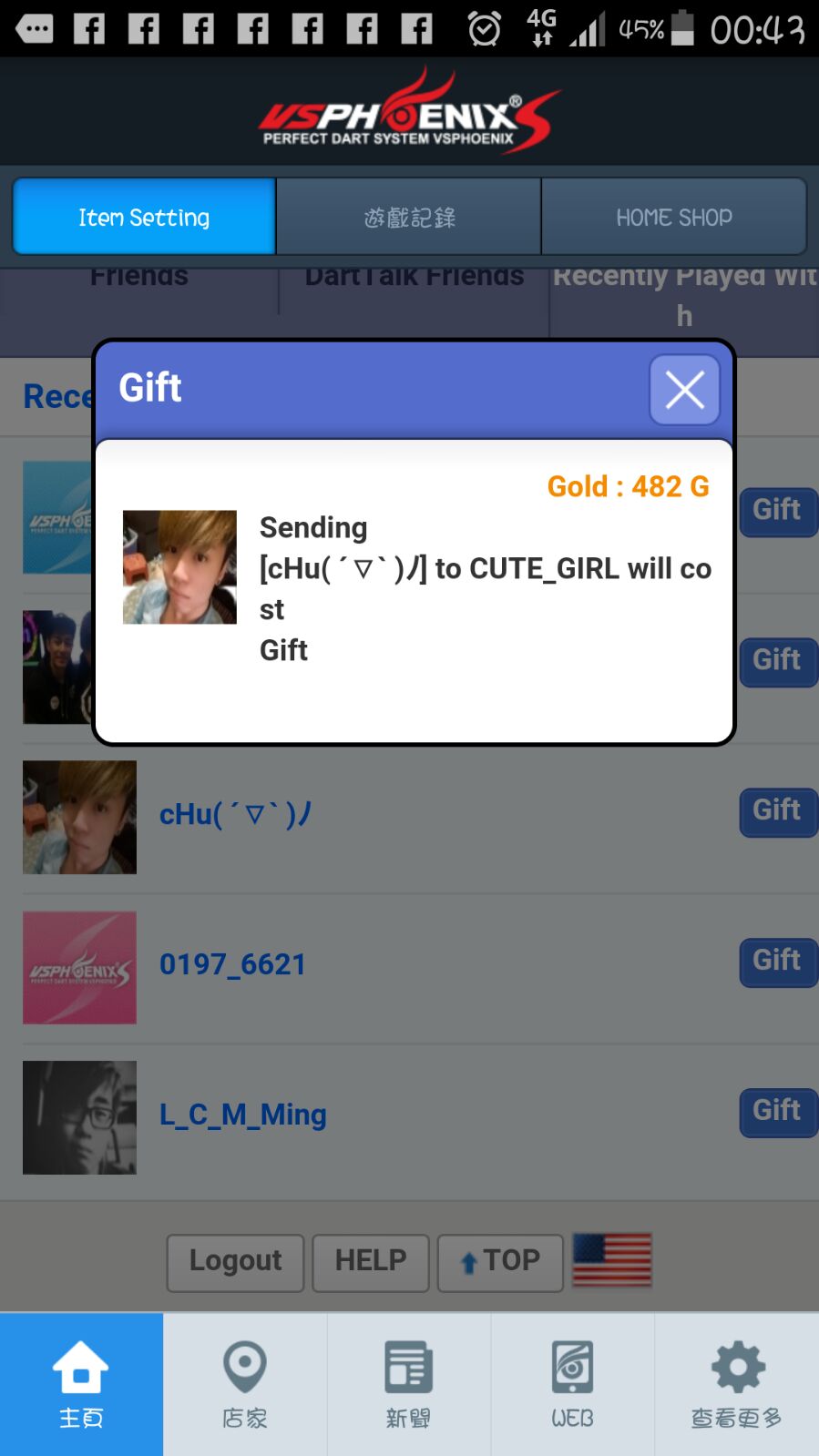Viewport: 819px width, 1456px height.
Task: Jump back to TOP of page
Action: [500, 1262]
